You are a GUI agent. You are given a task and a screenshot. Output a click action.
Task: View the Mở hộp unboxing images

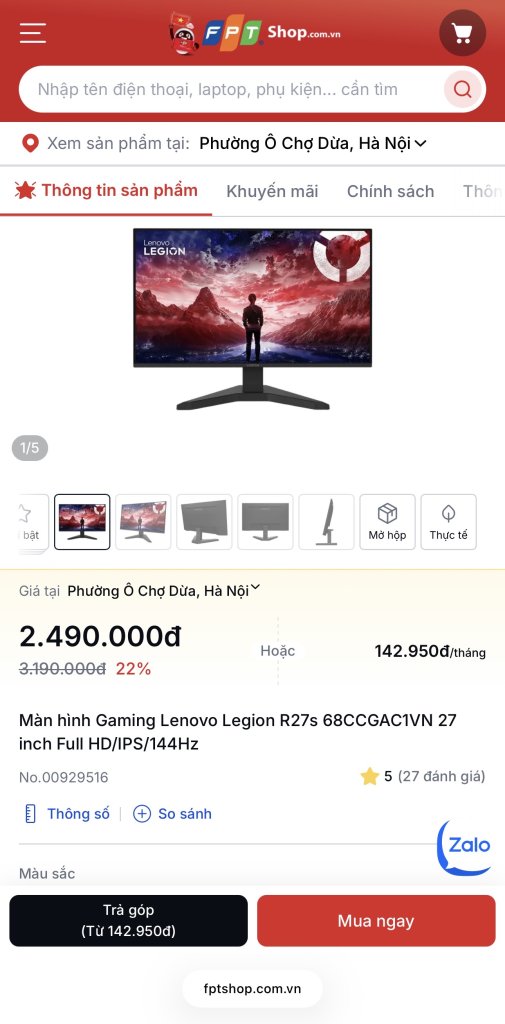pos(387,522)
